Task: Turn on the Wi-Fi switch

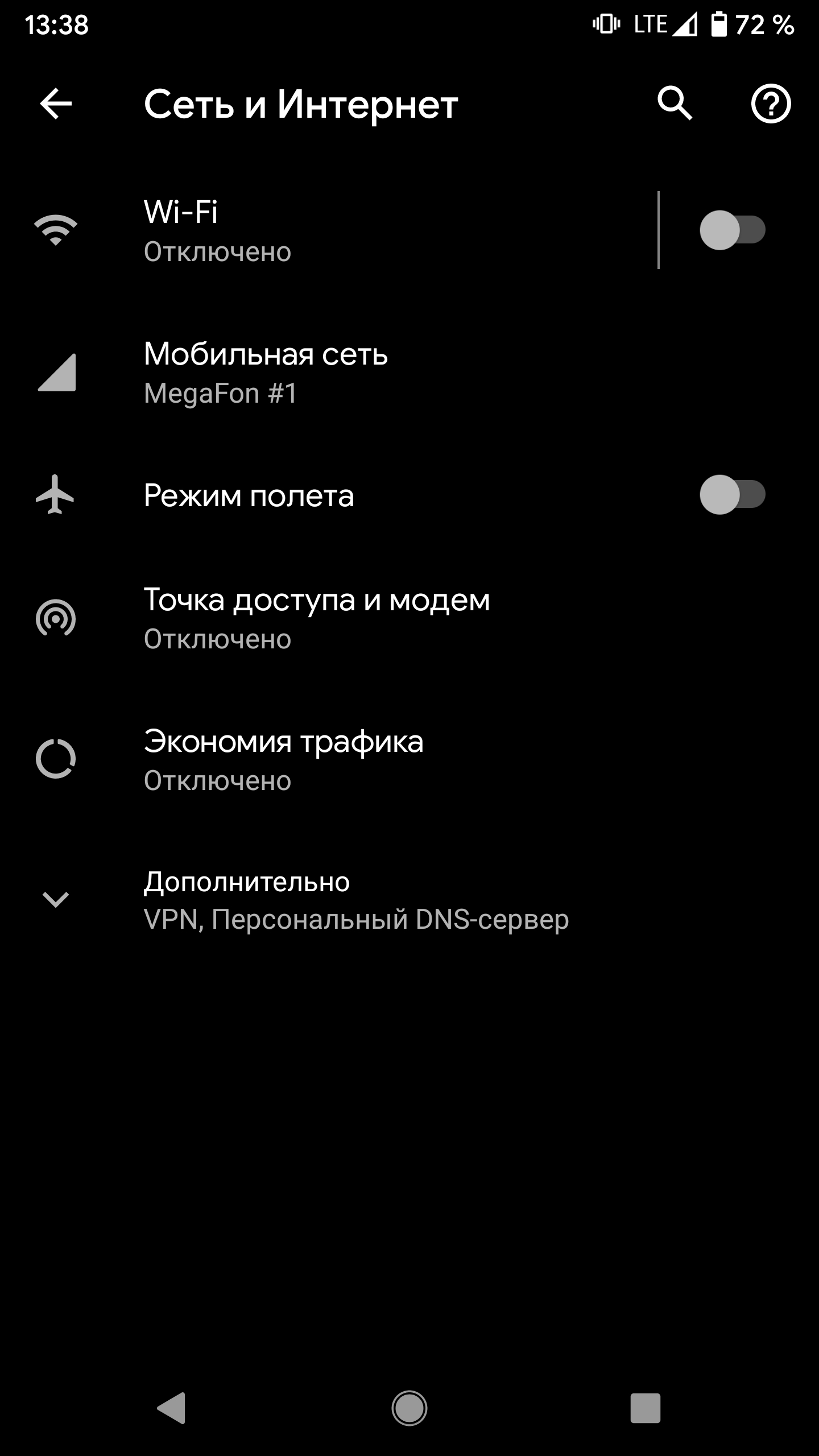Action: pyautogui.click(x=732, y=230)
